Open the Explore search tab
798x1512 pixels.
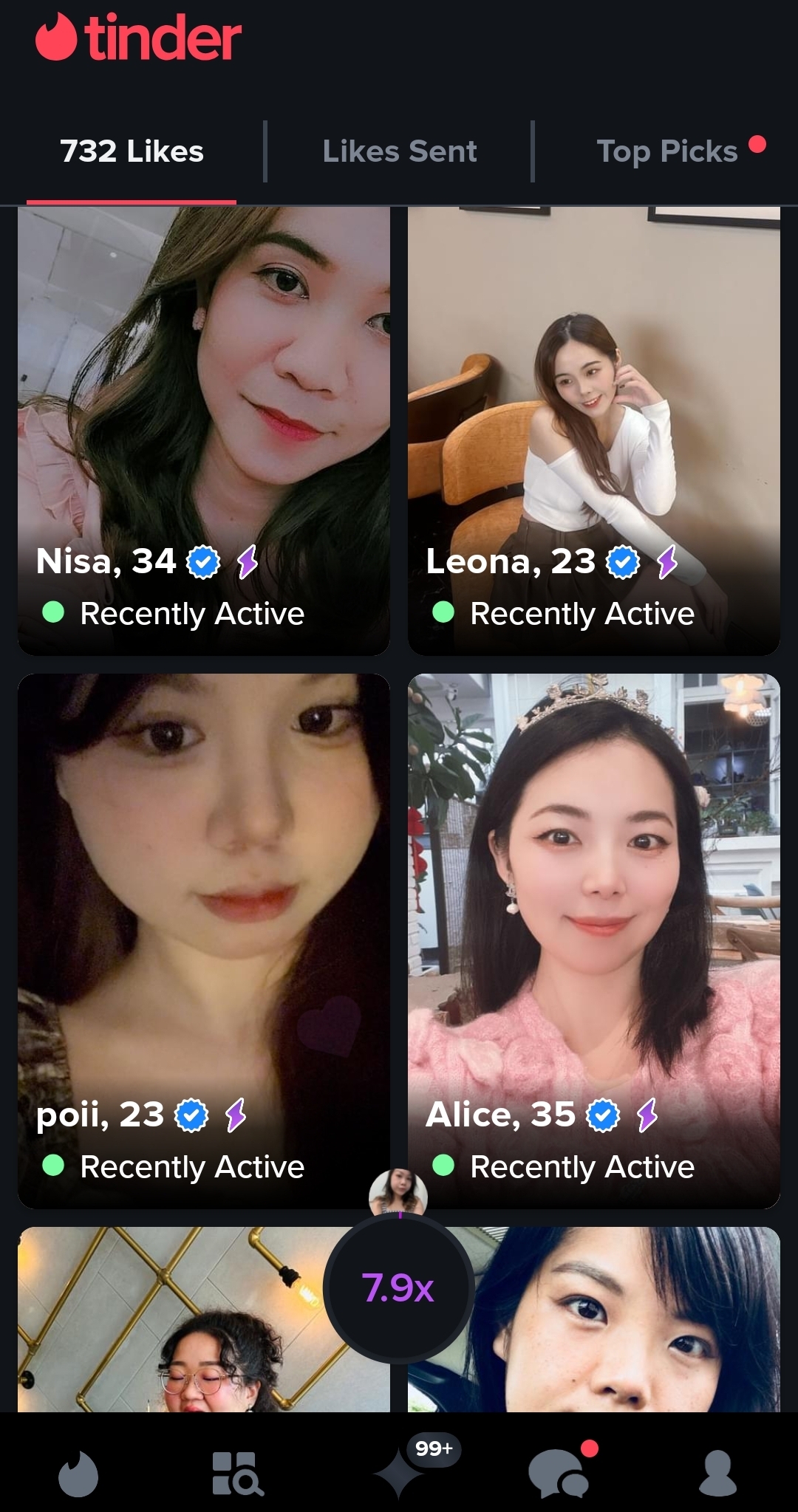[x=238, y=1473]
